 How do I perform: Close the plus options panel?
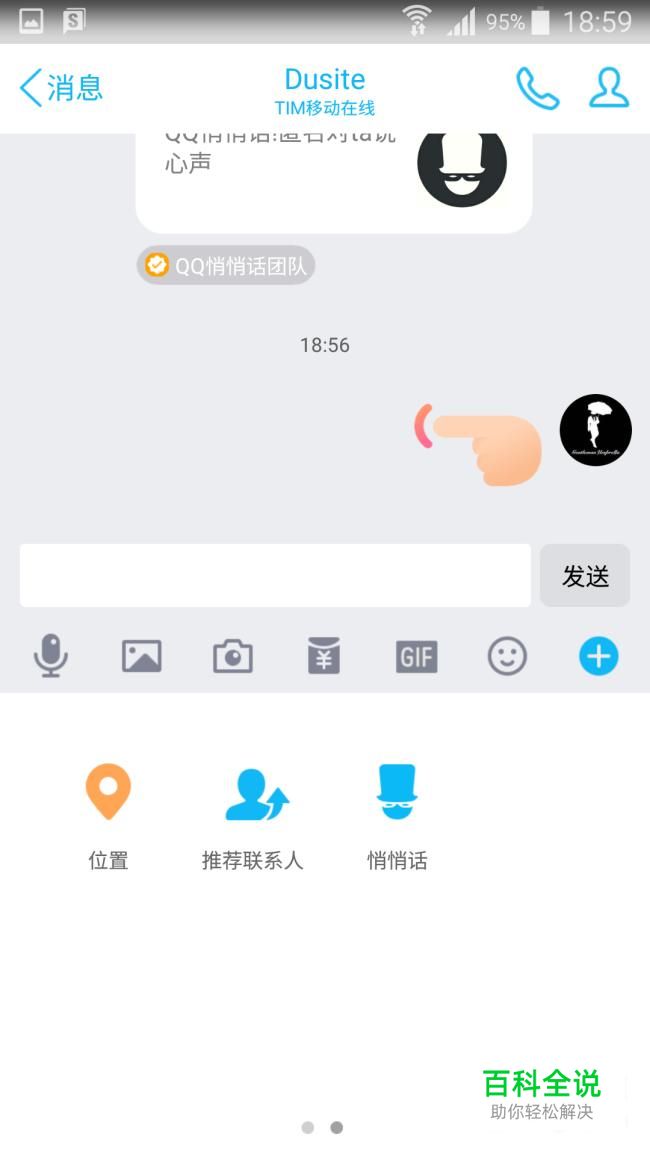(x=598, y=656)
